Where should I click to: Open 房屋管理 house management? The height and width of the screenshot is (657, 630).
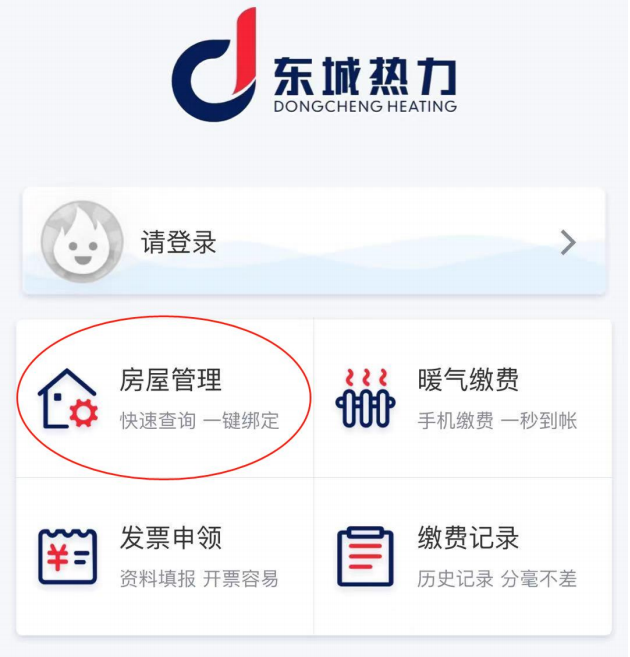(165, 398)
